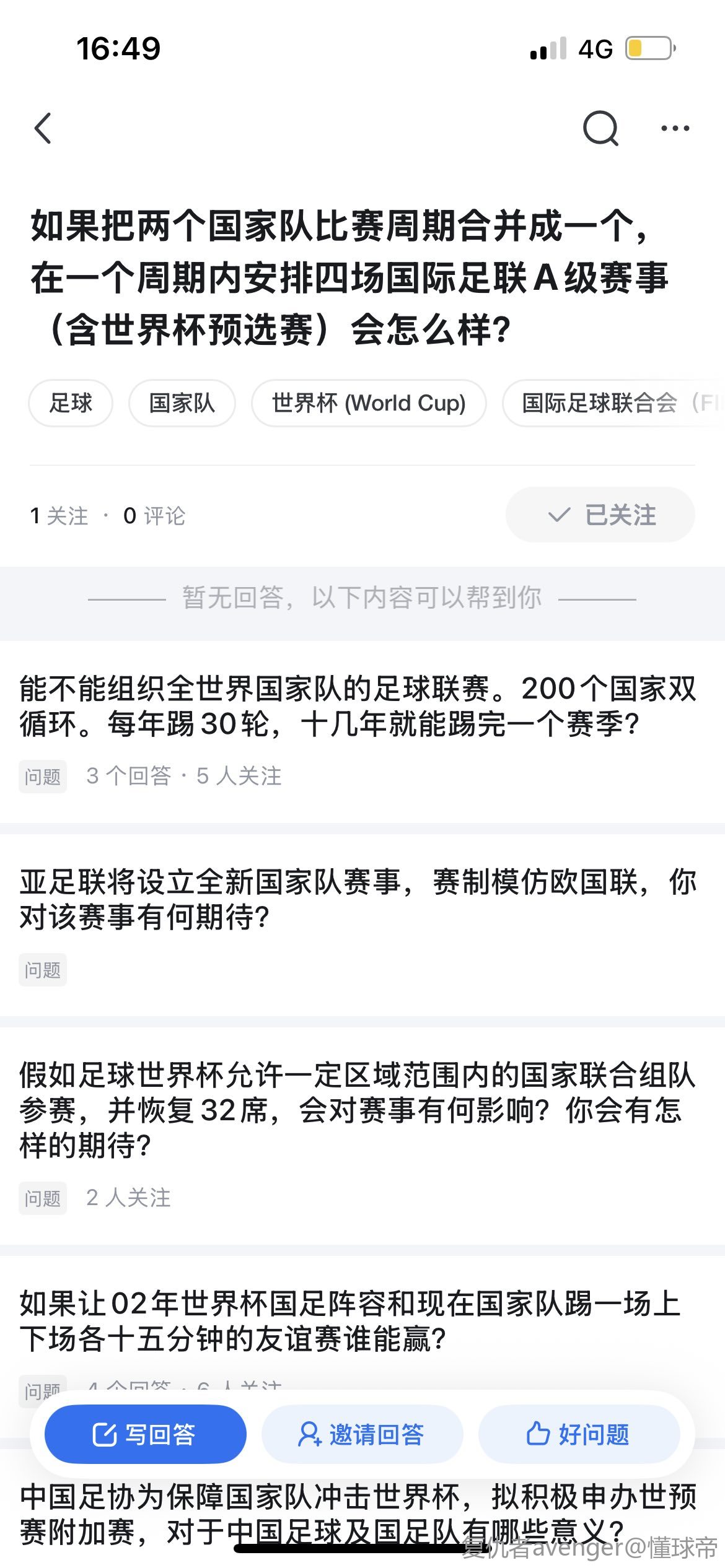Open the 200个国家双循环 league question
This screenshot has height=1568, width=725.
tap(358, 706)
